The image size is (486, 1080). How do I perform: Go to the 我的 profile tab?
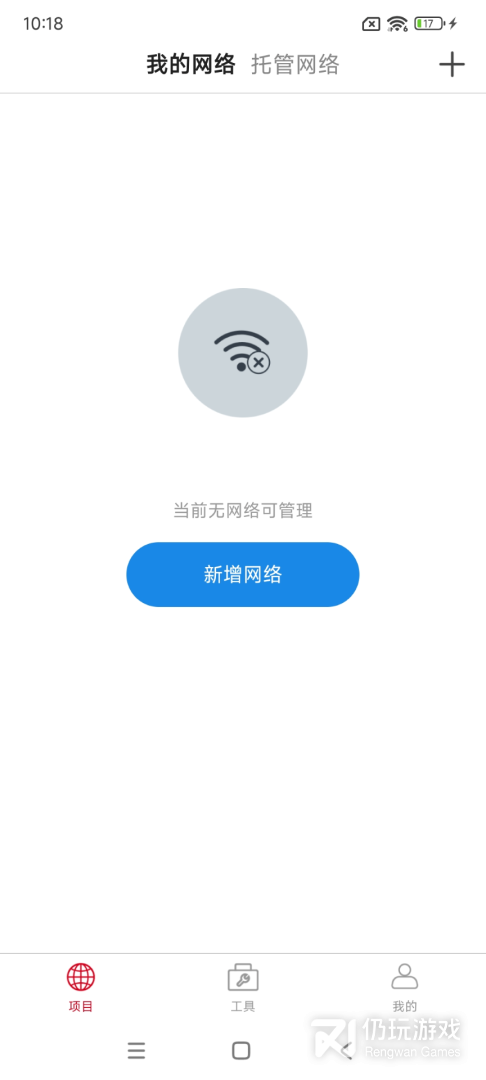pyautogui.click(x=405, y=988)
